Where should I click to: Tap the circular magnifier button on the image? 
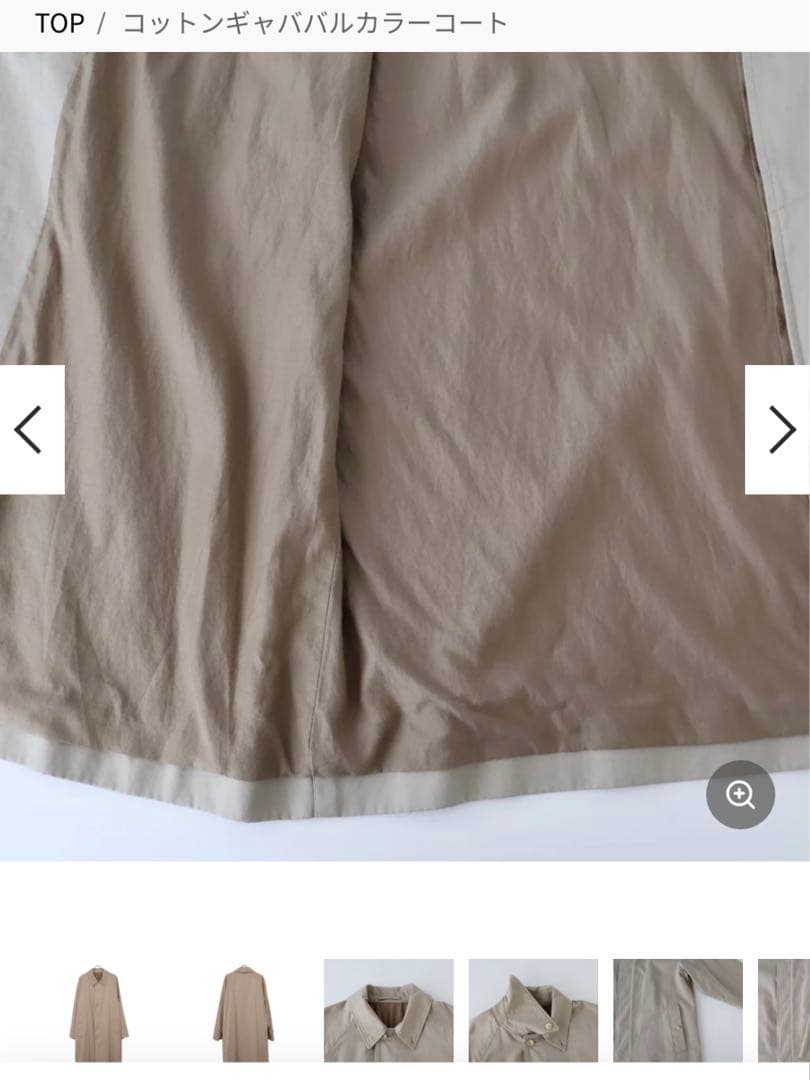tap(738, 795)
